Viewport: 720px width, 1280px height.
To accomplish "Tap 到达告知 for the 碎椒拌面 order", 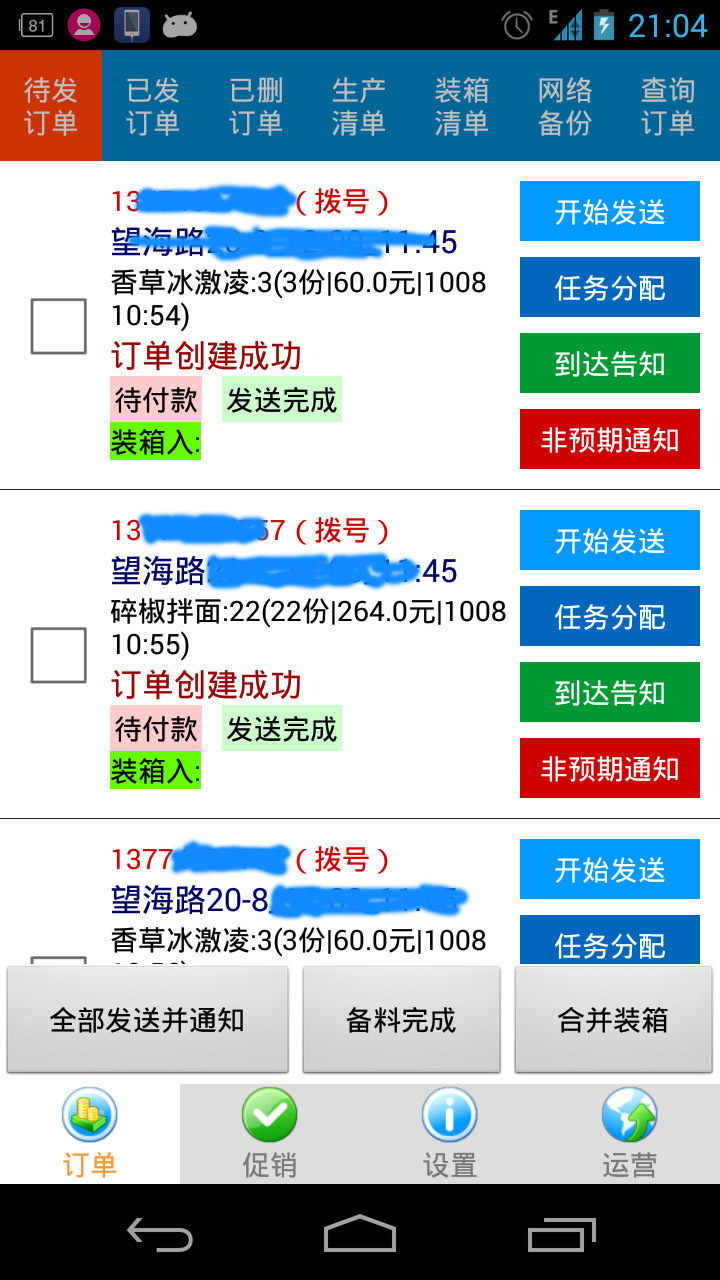I will pos(609,693).
